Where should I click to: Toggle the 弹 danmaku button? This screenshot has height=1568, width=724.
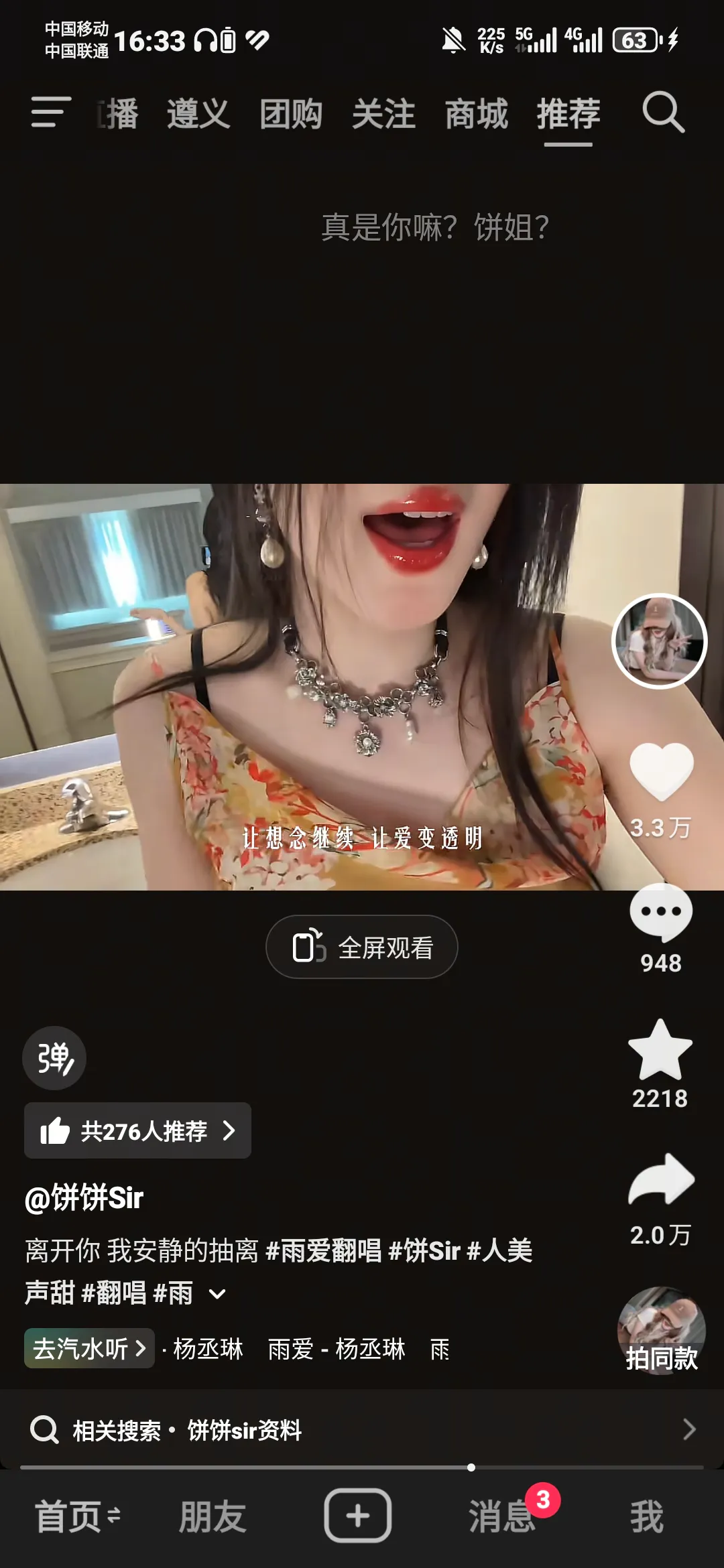54,1058
